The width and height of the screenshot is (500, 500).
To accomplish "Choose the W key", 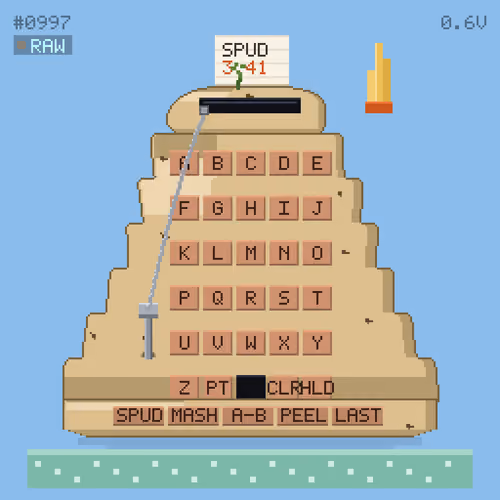I will pyautogui.click(x=251, y=342).
